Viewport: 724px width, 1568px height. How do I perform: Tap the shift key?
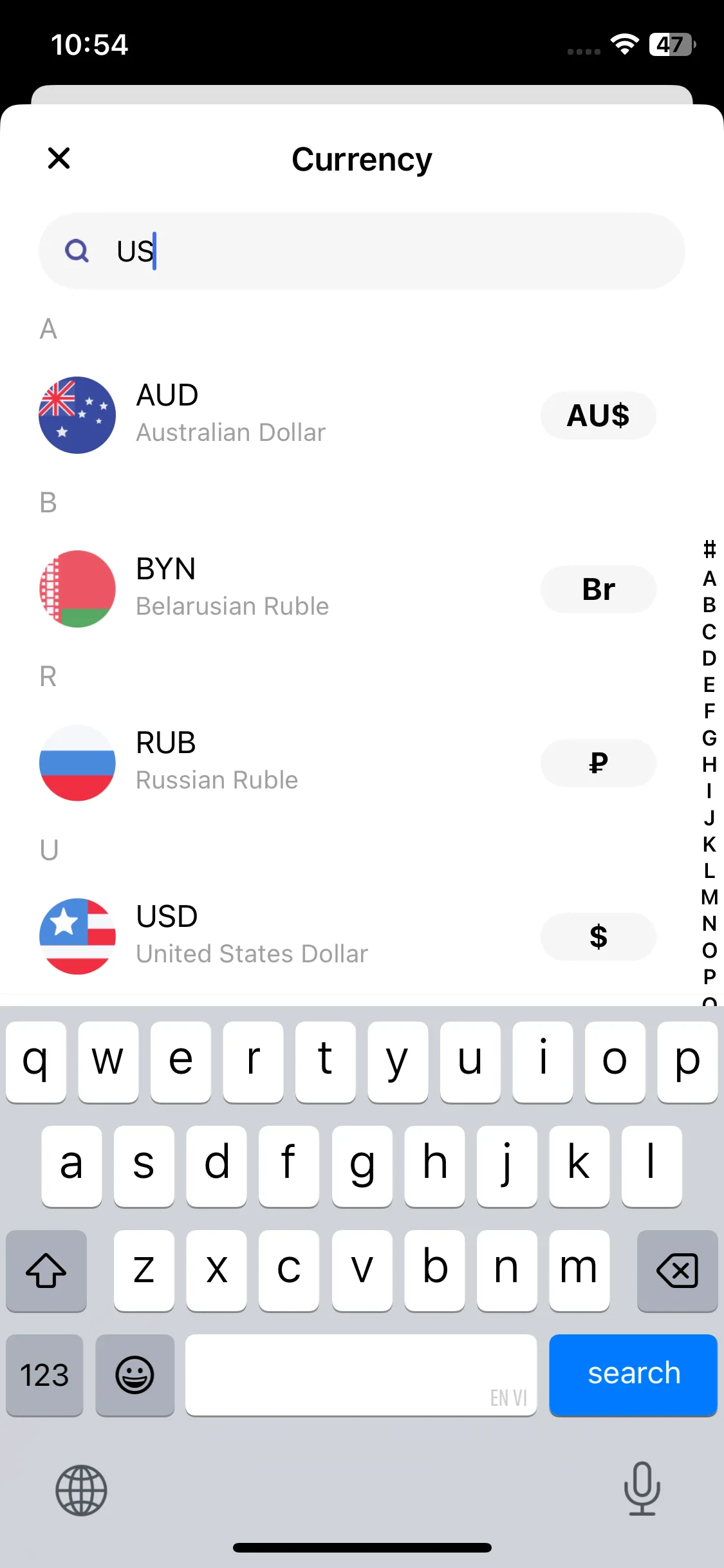tap(46, 1271)
